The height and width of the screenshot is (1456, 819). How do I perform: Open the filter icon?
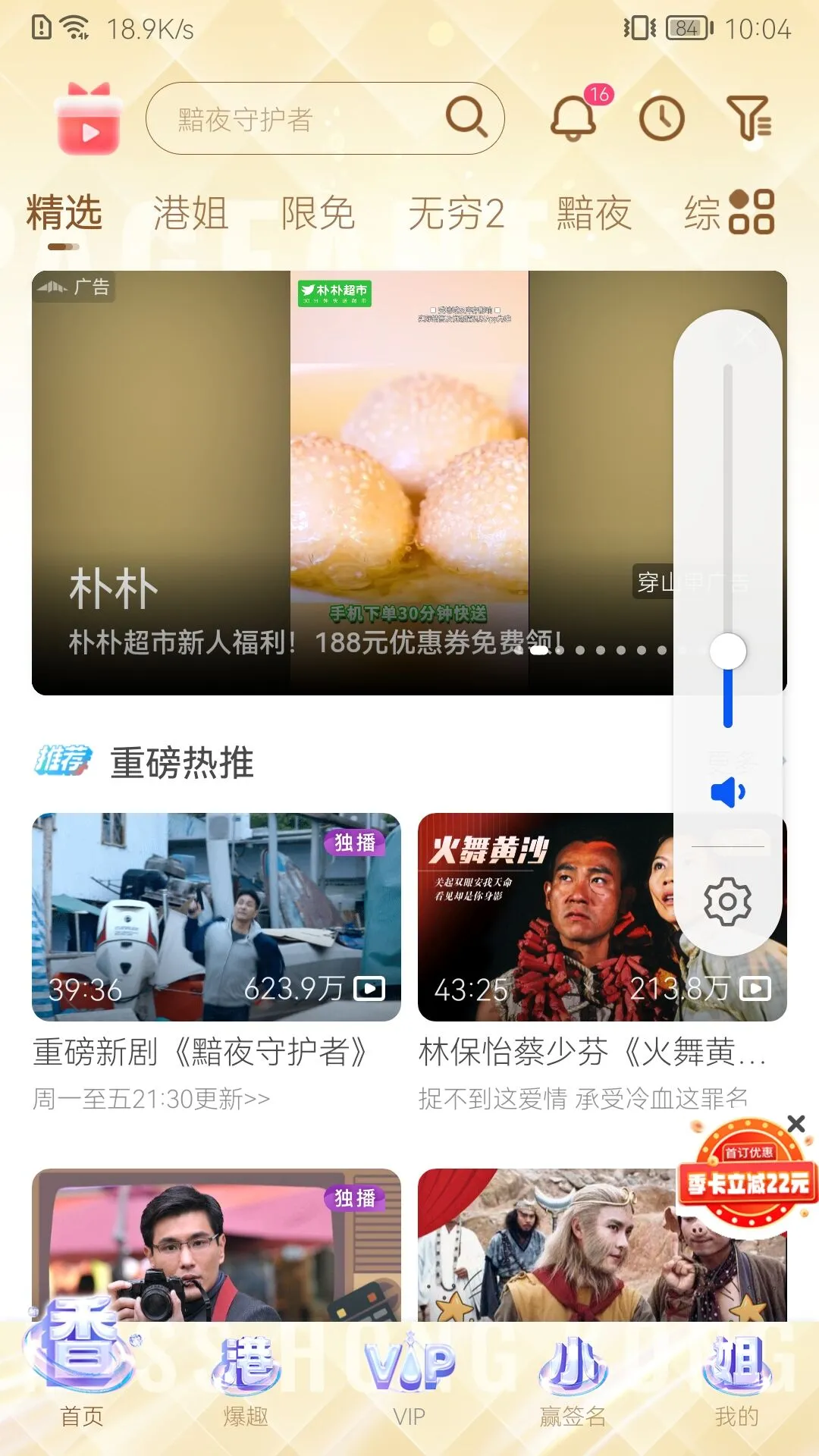coord(748,119)
